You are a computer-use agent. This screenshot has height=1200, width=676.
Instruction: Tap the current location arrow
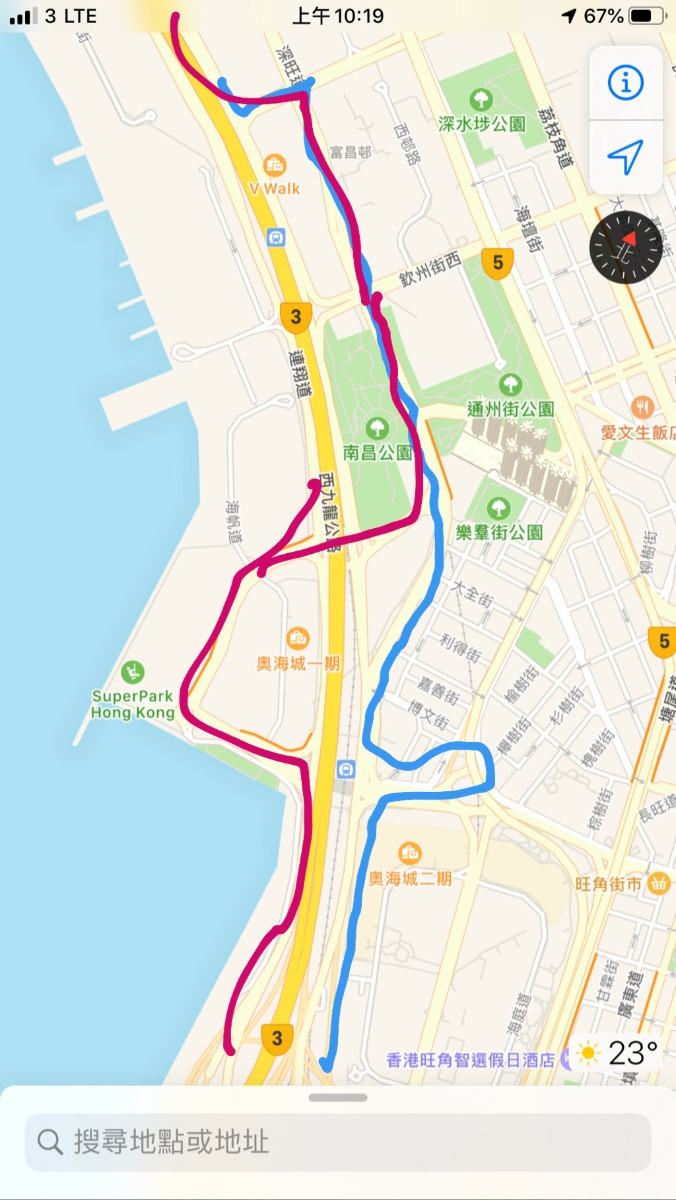(x=626, y=157)
